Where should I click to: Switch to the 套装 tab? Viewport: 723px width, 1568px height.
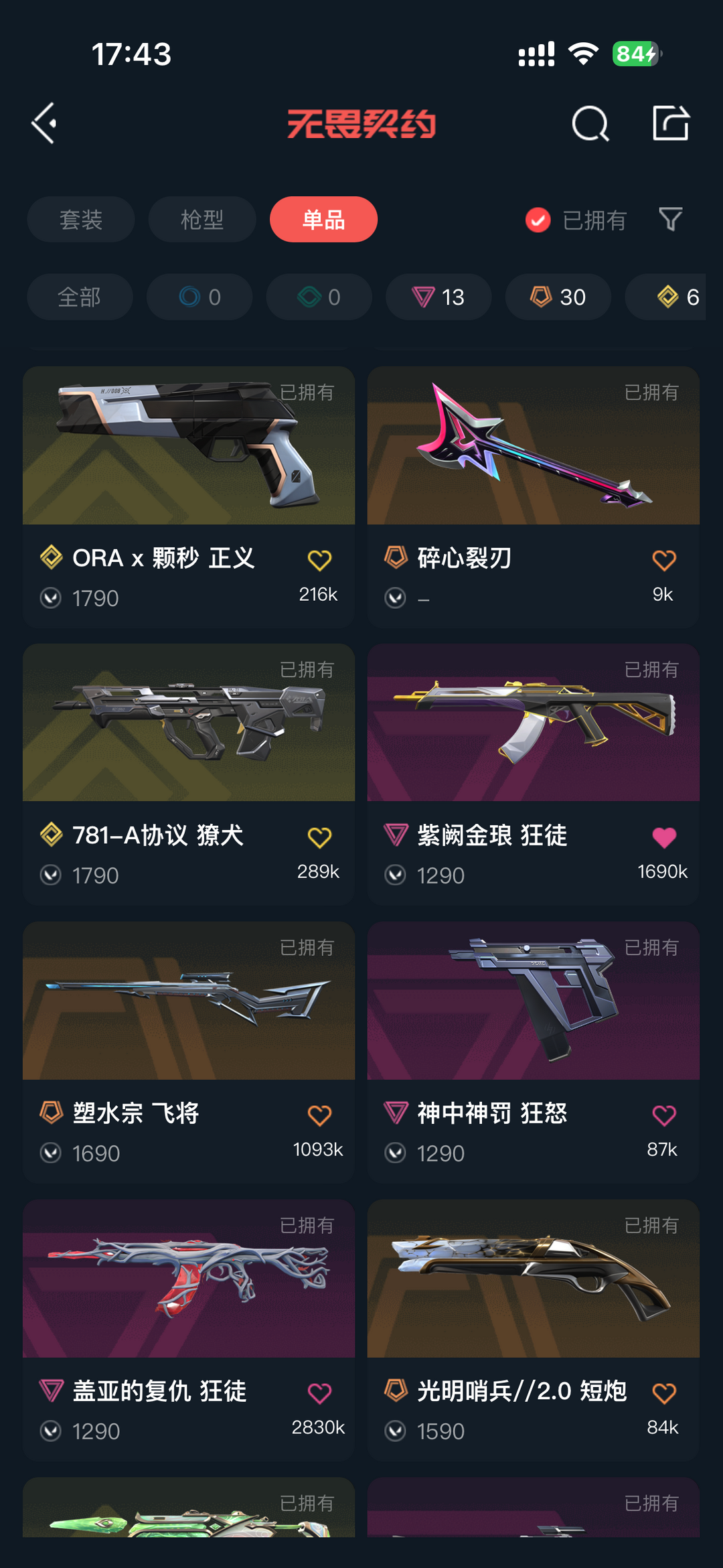pos(80,219)
